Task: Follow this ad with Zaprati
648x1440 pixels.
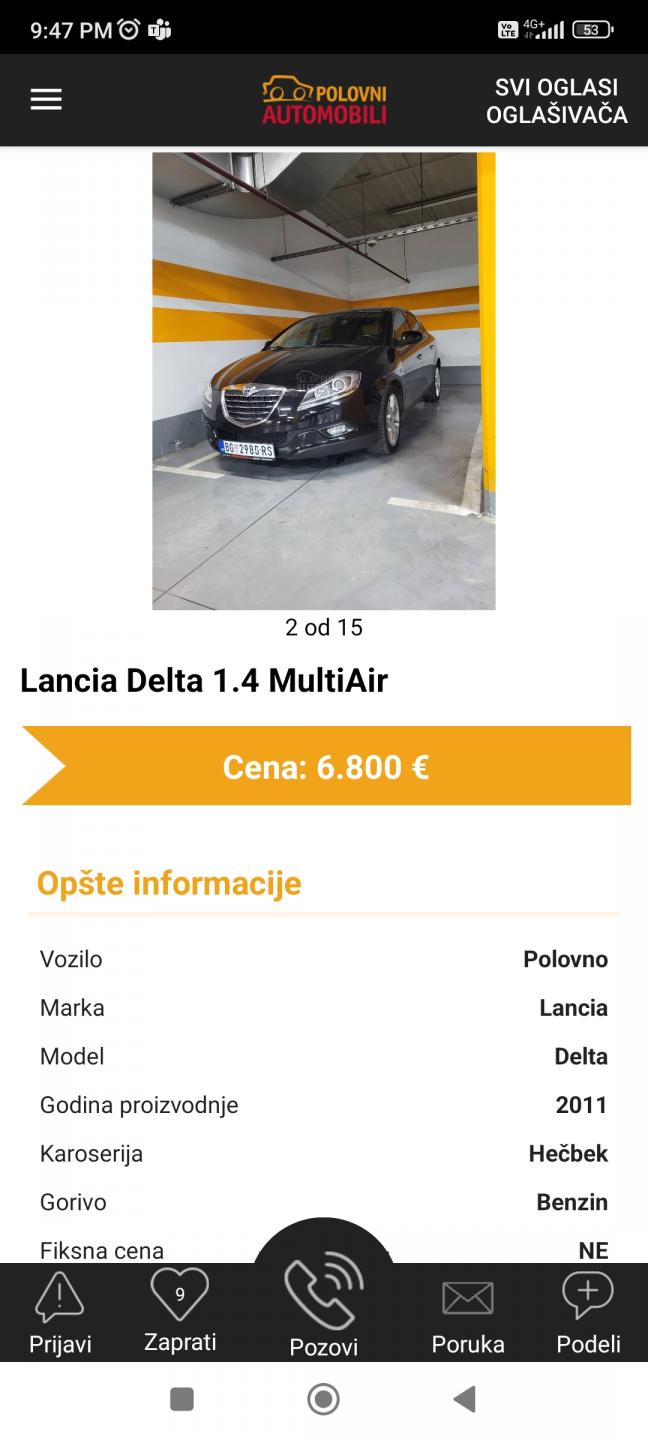Action: coord(180,1310)
